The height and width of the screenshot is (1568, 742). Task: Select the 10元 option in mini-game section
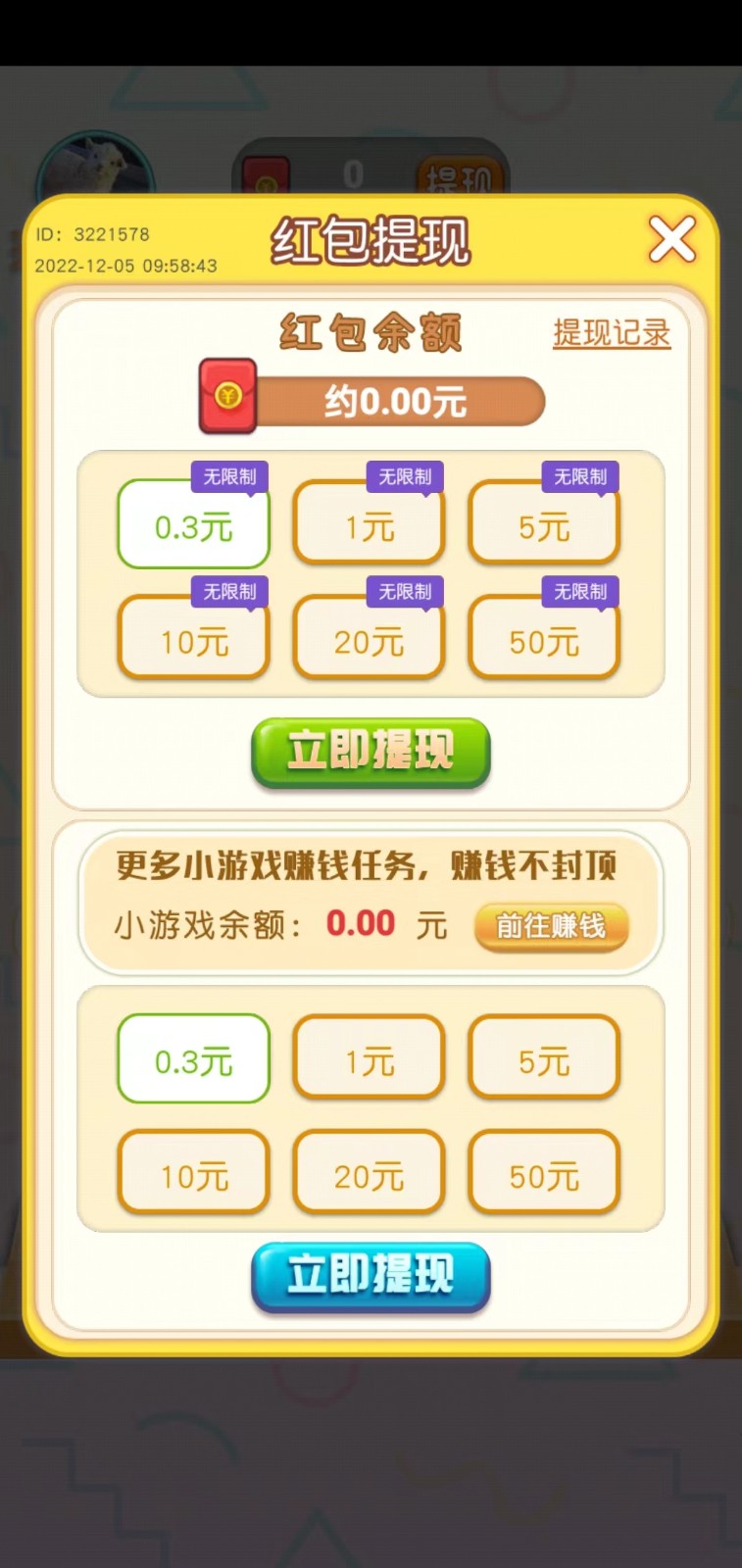point(193,1173)
